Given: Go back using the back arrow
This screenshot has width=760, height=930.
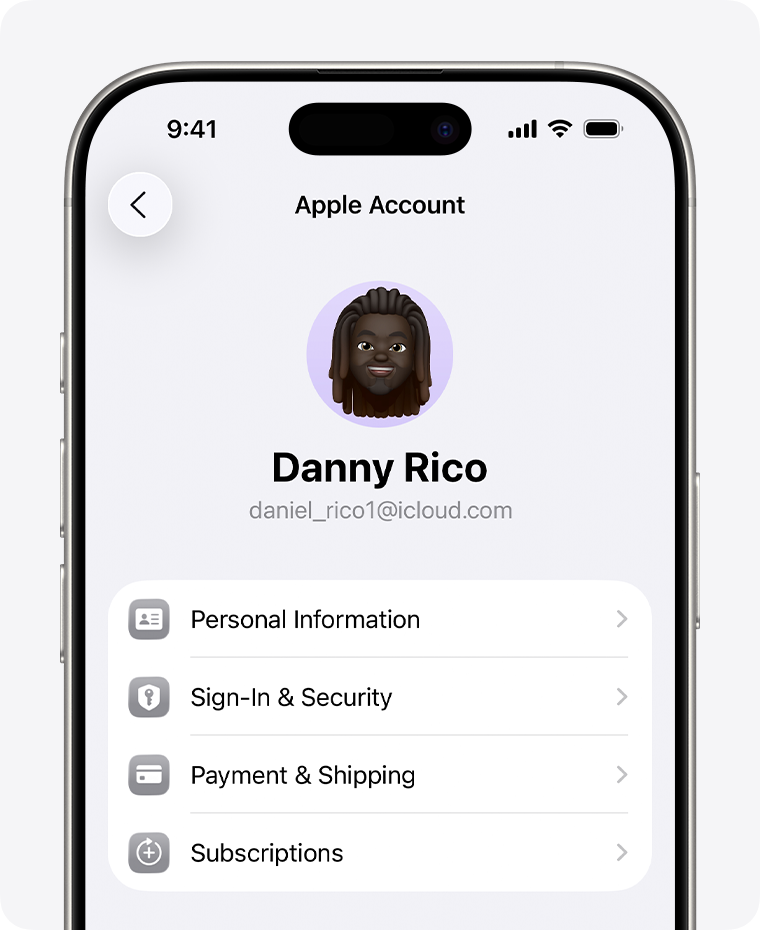Looking at the screenshot, I should (x=139, y=205).
